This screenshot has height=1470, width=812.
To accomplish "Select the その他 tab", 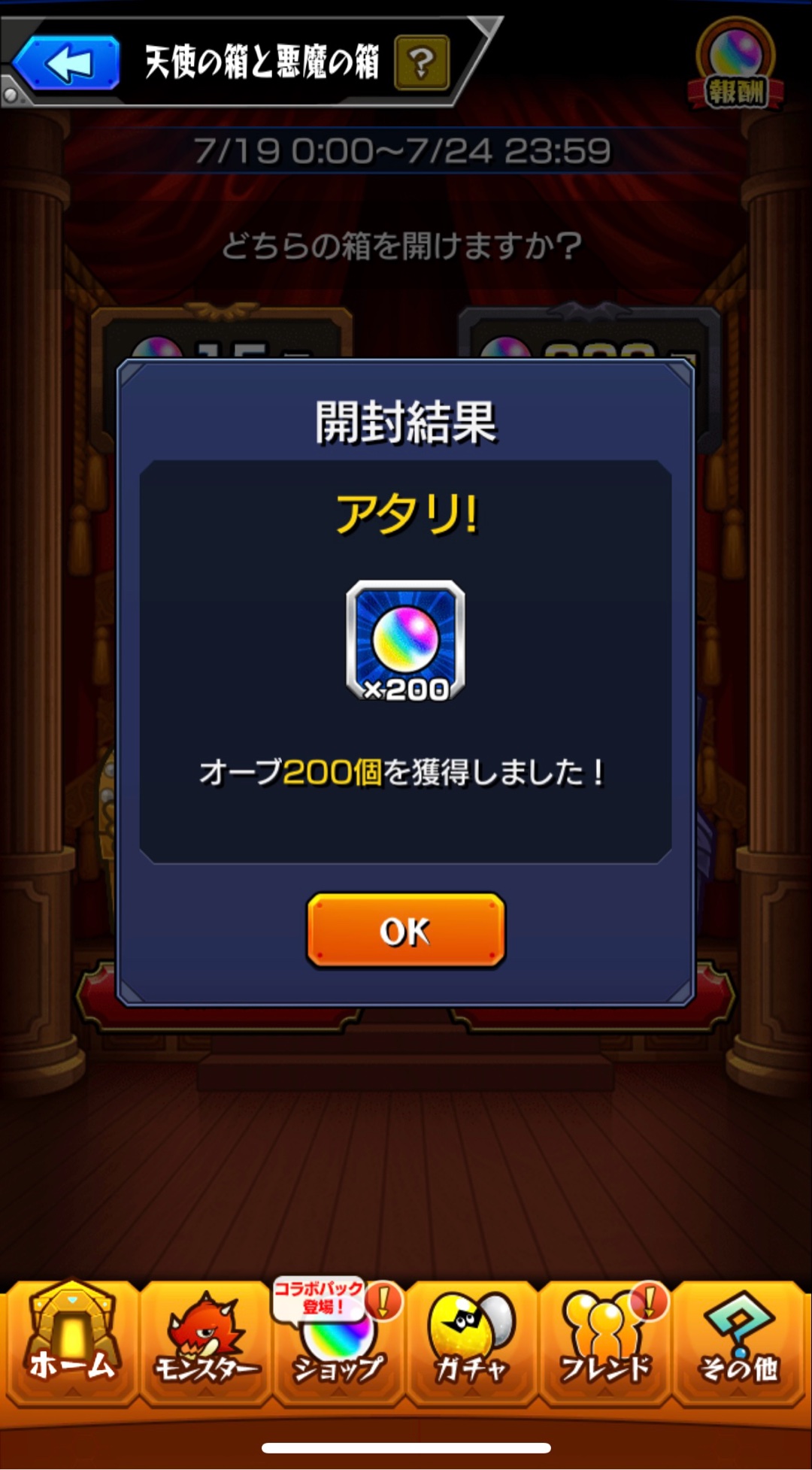I will pyautogui.click(x=738, y=1342).
